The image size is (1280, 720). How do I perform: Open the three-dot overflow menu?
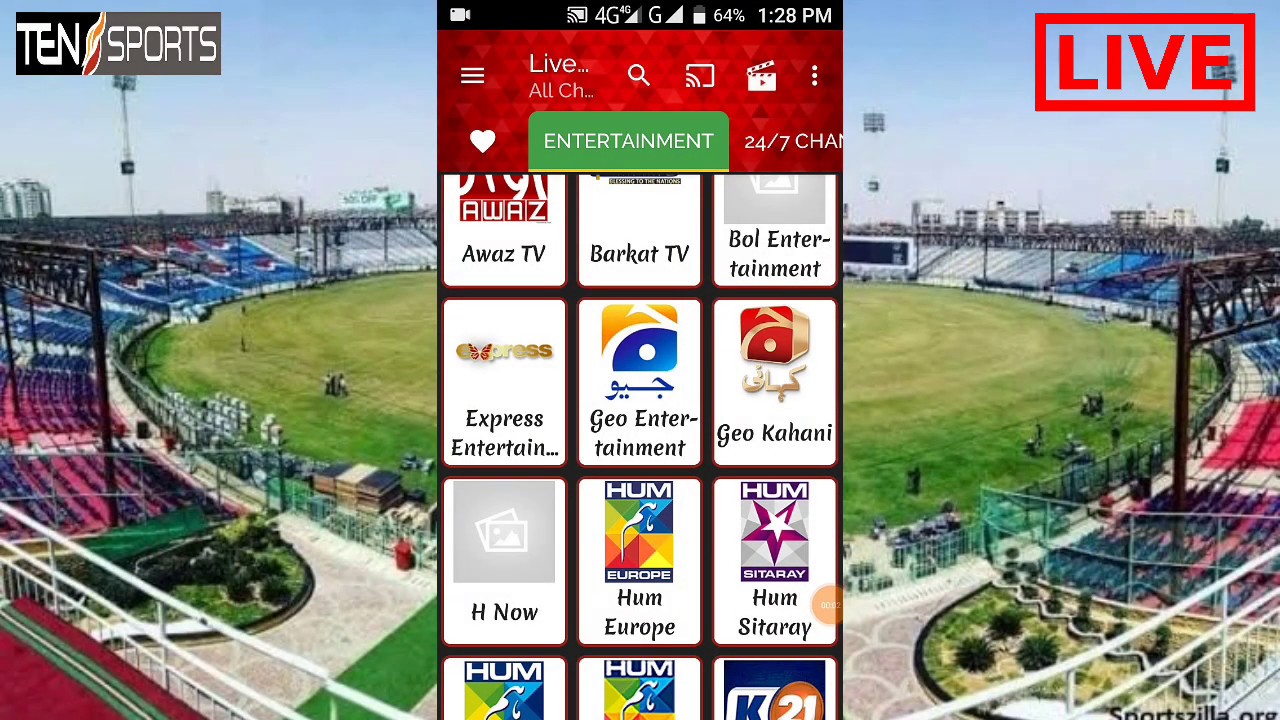(815, 76)
